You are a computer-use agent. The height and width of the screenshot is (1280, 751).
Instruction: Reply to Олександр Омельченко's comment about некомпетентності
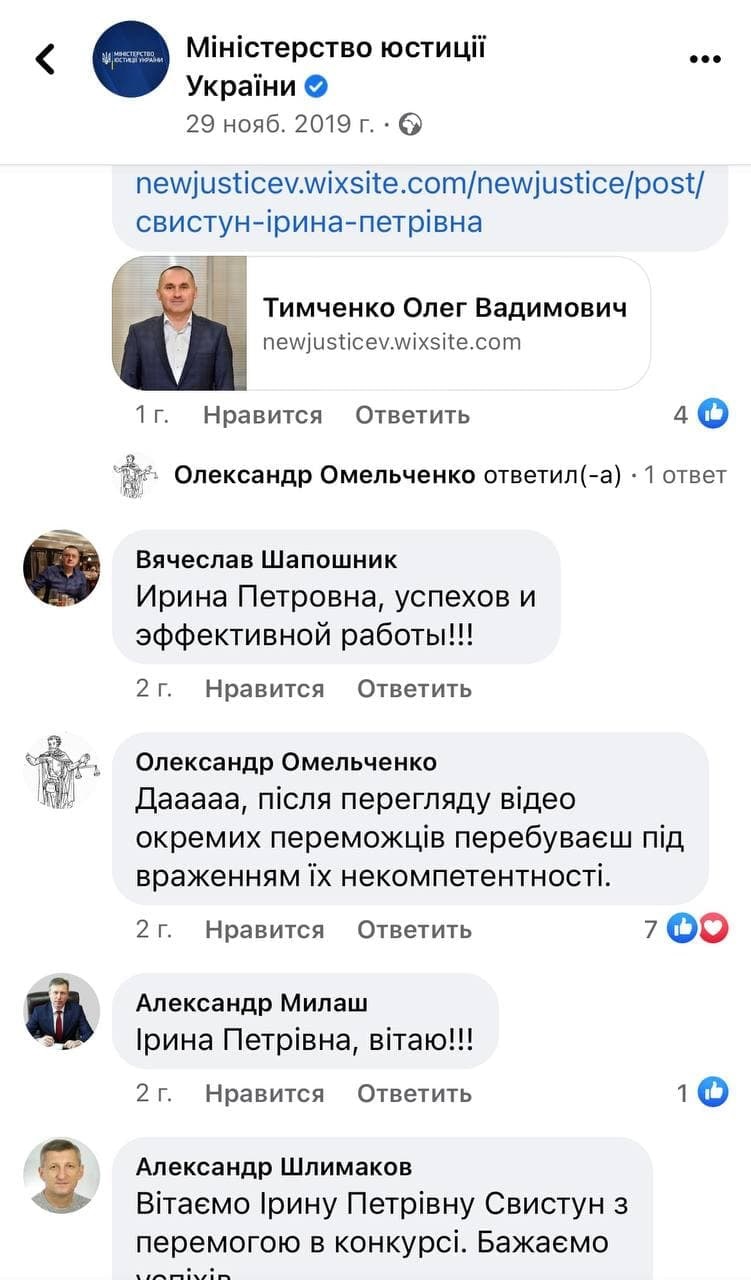coord(414,930)
